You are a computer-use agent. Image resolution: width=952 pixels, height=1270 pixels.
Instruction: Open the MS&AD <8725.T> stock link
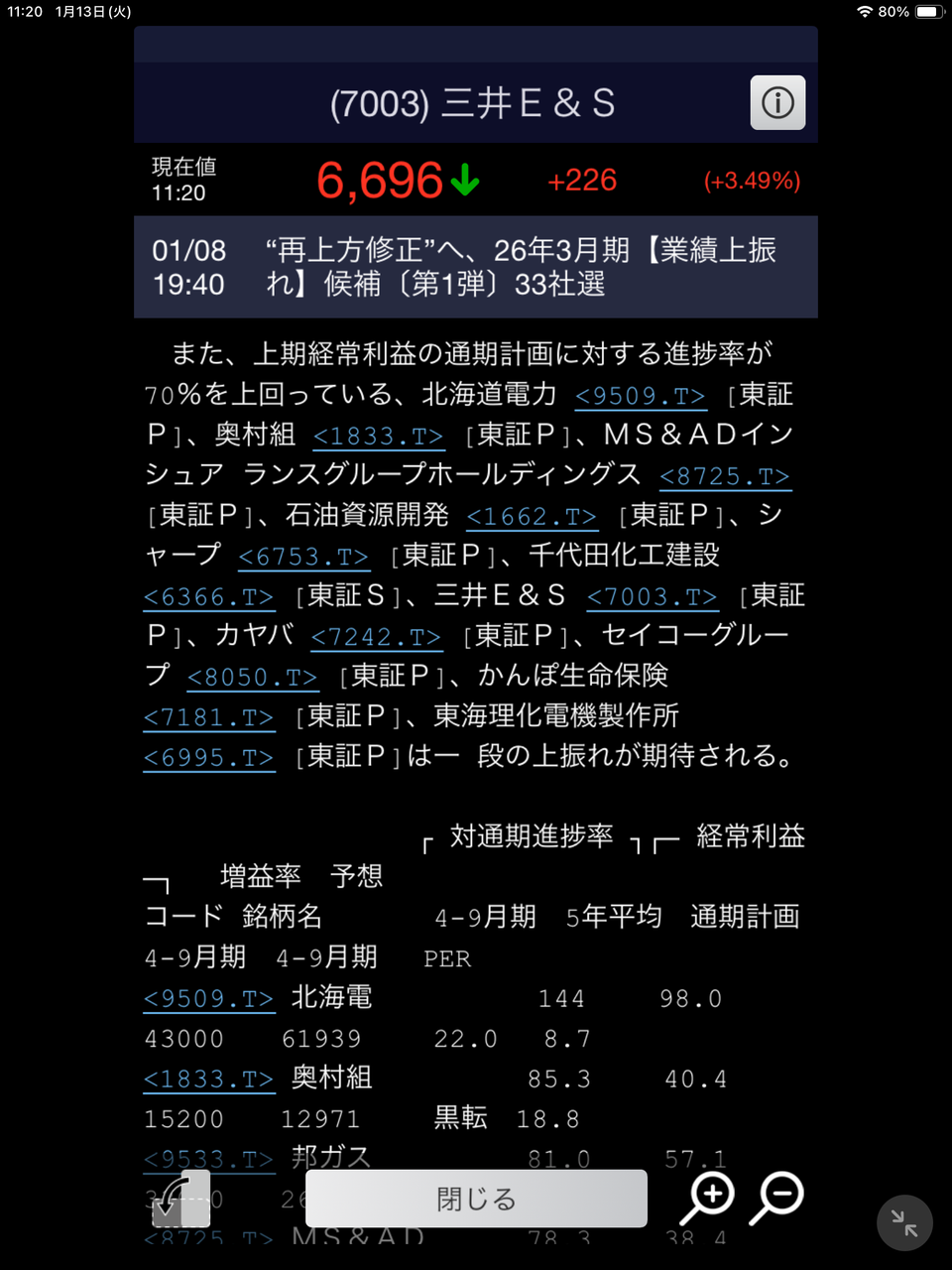(724, 476)
